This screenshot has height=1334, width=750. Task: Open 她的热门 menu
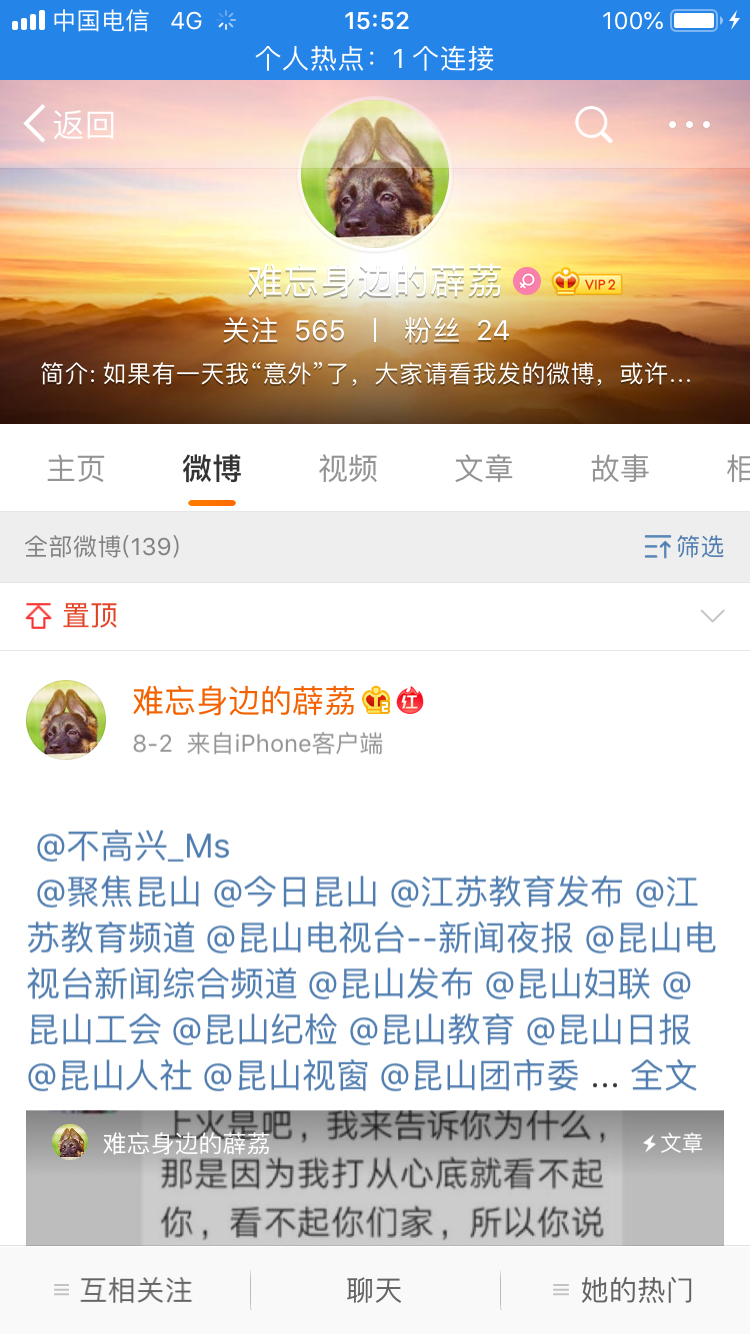tap(624, 1290)
